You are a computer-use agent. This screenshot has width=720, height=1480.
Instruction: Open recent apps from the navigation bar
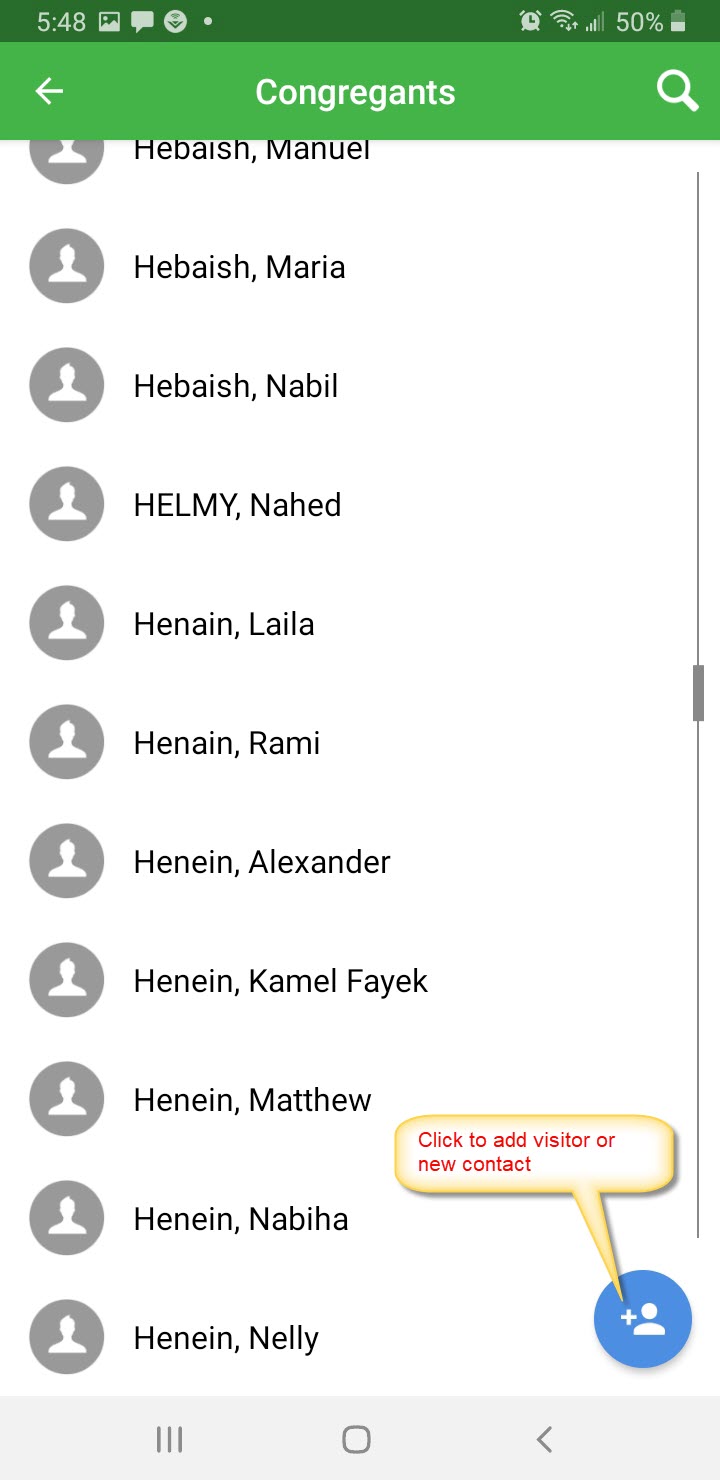[169, 1439]
